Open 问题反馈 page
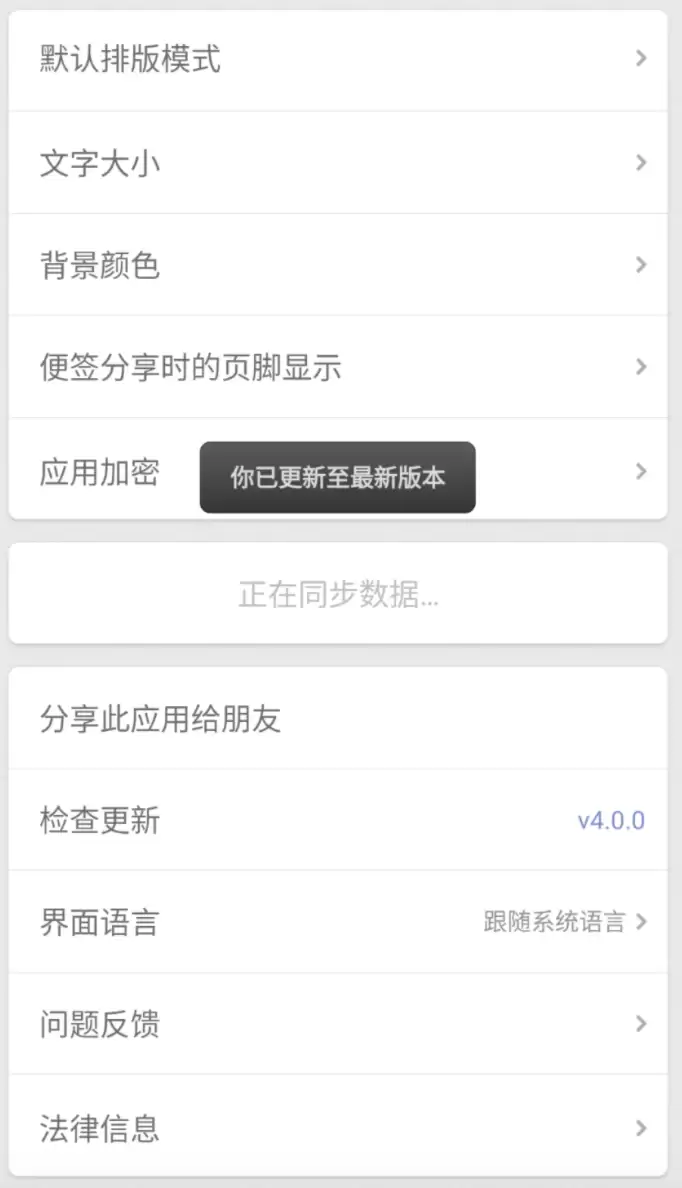The width and height of the screenshot is (682, 1188). (338, 1024)
